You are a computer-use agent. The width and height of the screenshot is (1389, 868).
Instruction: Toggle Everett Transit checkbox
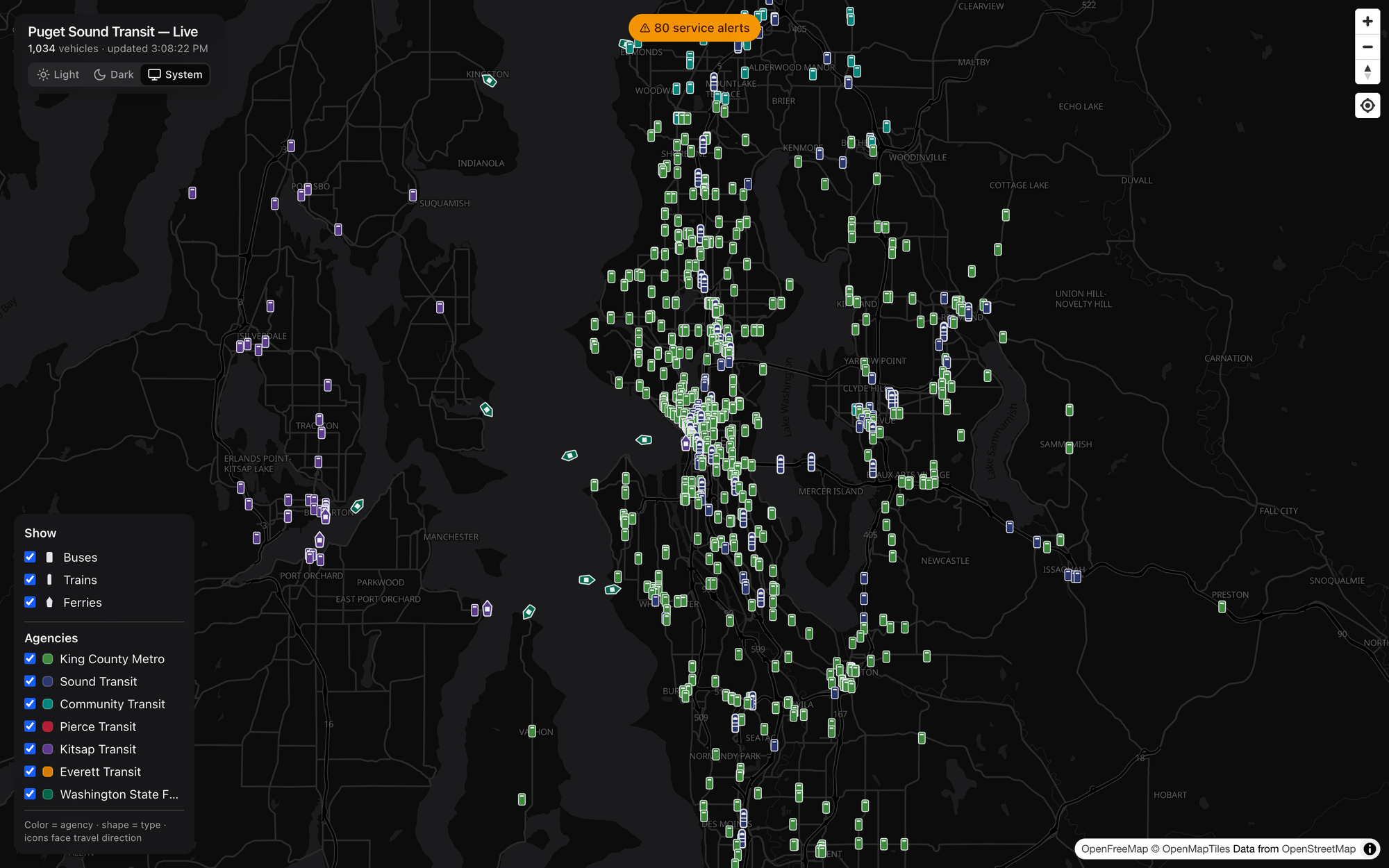tap(30, 771)
